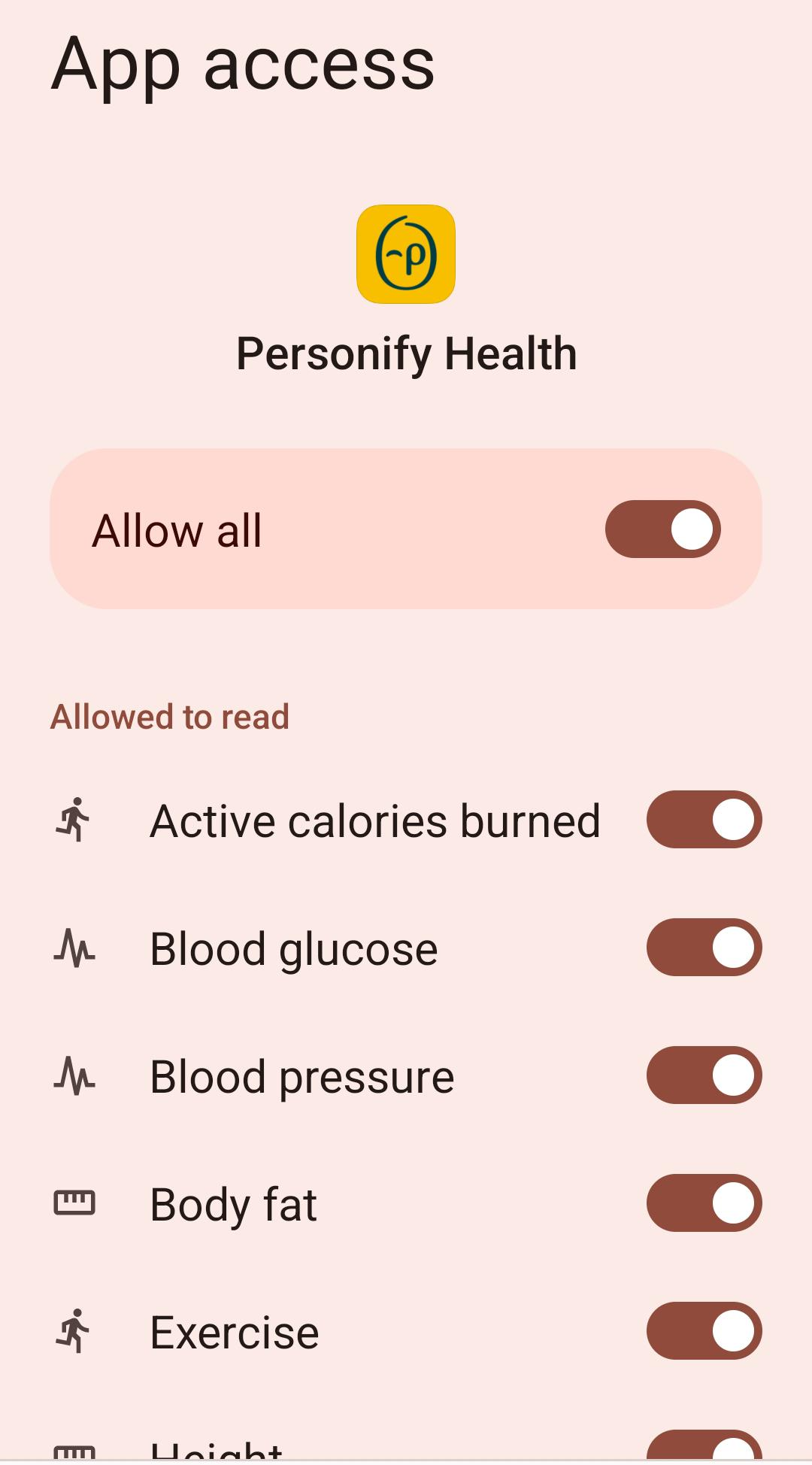Click the yellow app logo above the app name
The width and height of the screenshot is (812, 1465).
click(x=406, y=254)
